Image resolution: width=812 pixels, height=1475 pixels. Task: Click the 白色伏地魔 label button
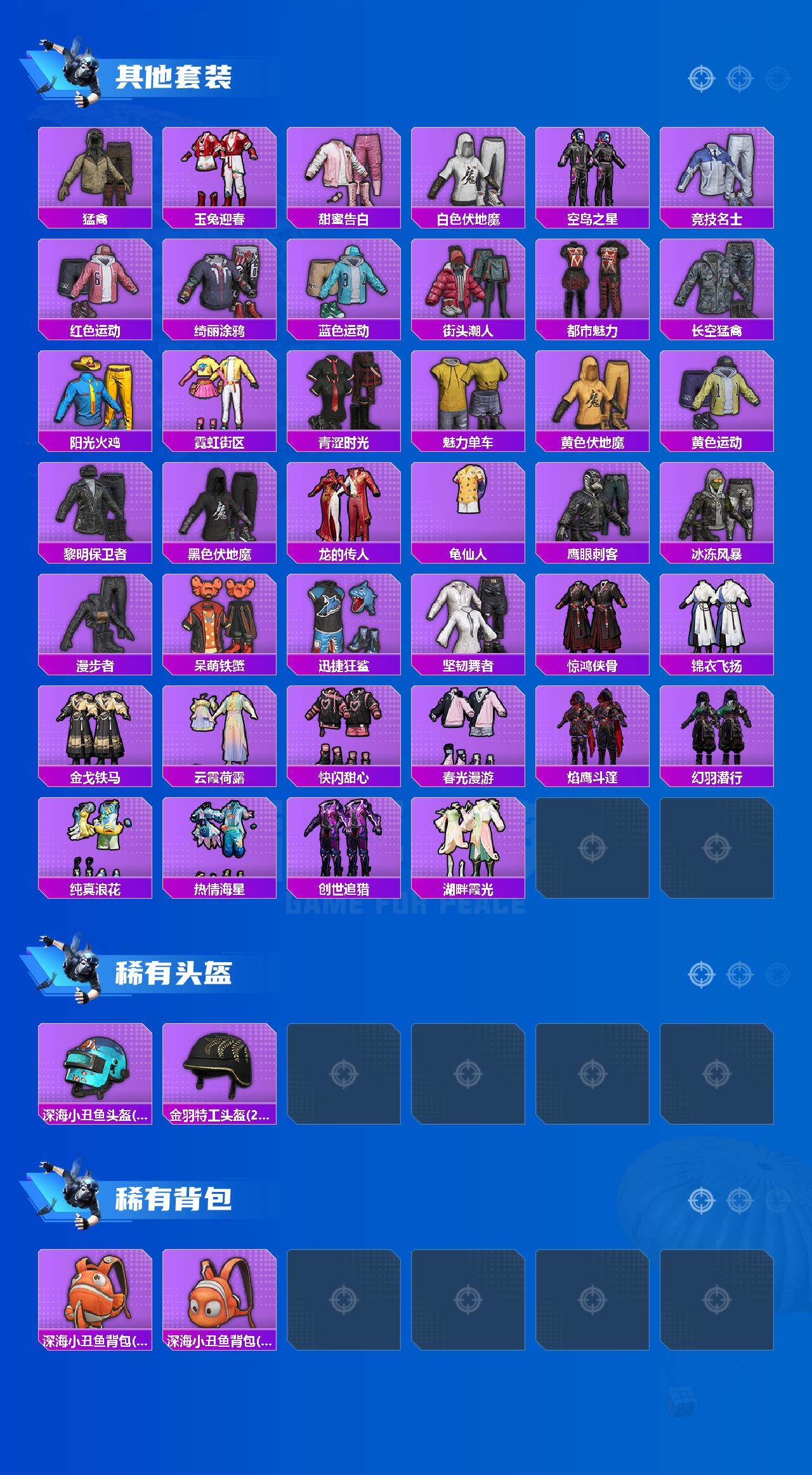point(469,218)
